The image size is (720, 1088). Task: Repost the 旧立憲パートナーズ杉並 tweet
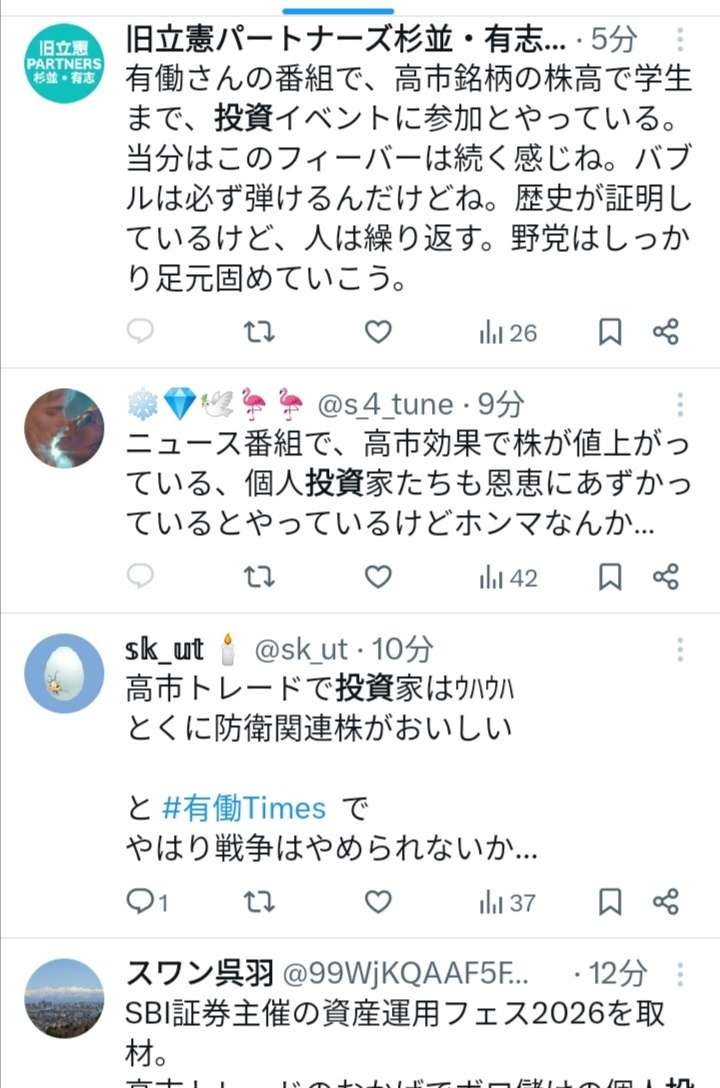[x=259, y=332]
